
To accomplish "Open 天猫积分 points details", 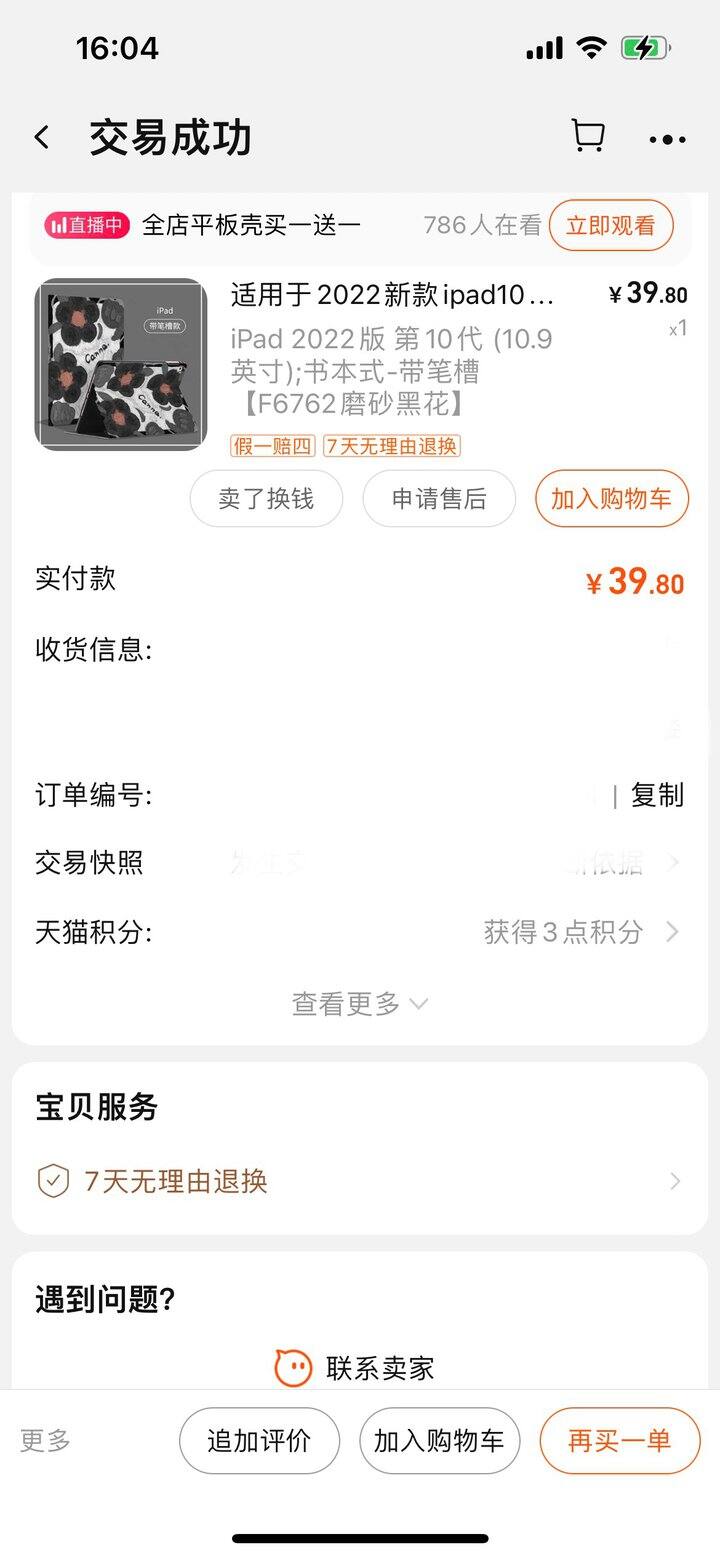I will [x=360, y=932].
